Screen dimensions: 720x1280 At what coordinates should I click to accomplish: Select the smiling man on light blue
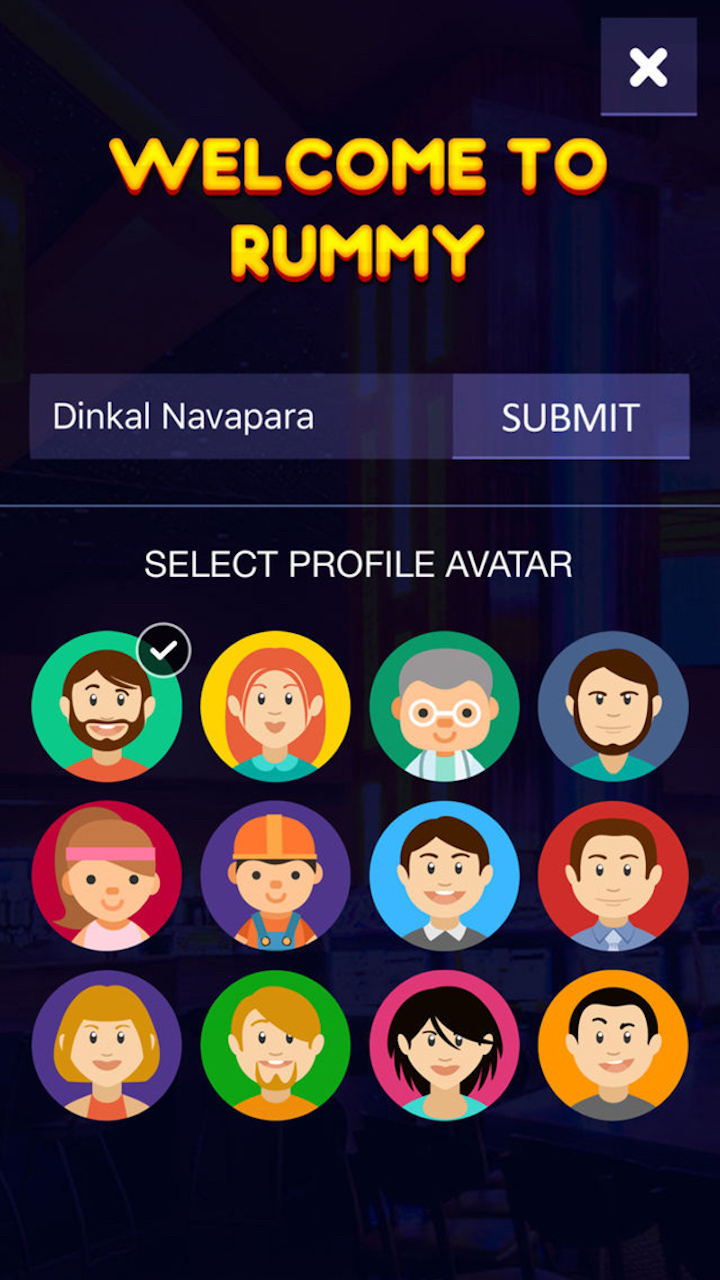pyautogui.click(x=444, y=875)
